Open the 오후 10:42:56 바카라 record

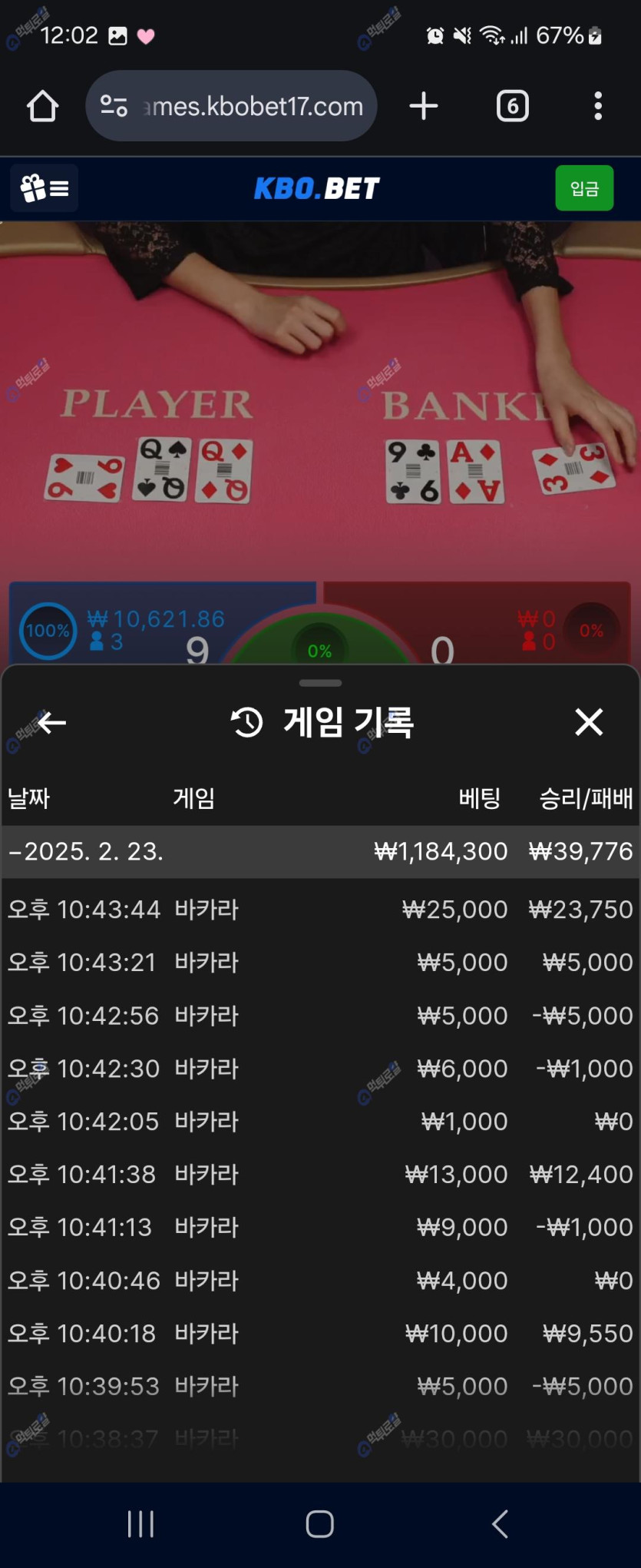(x=319, y=1016)
